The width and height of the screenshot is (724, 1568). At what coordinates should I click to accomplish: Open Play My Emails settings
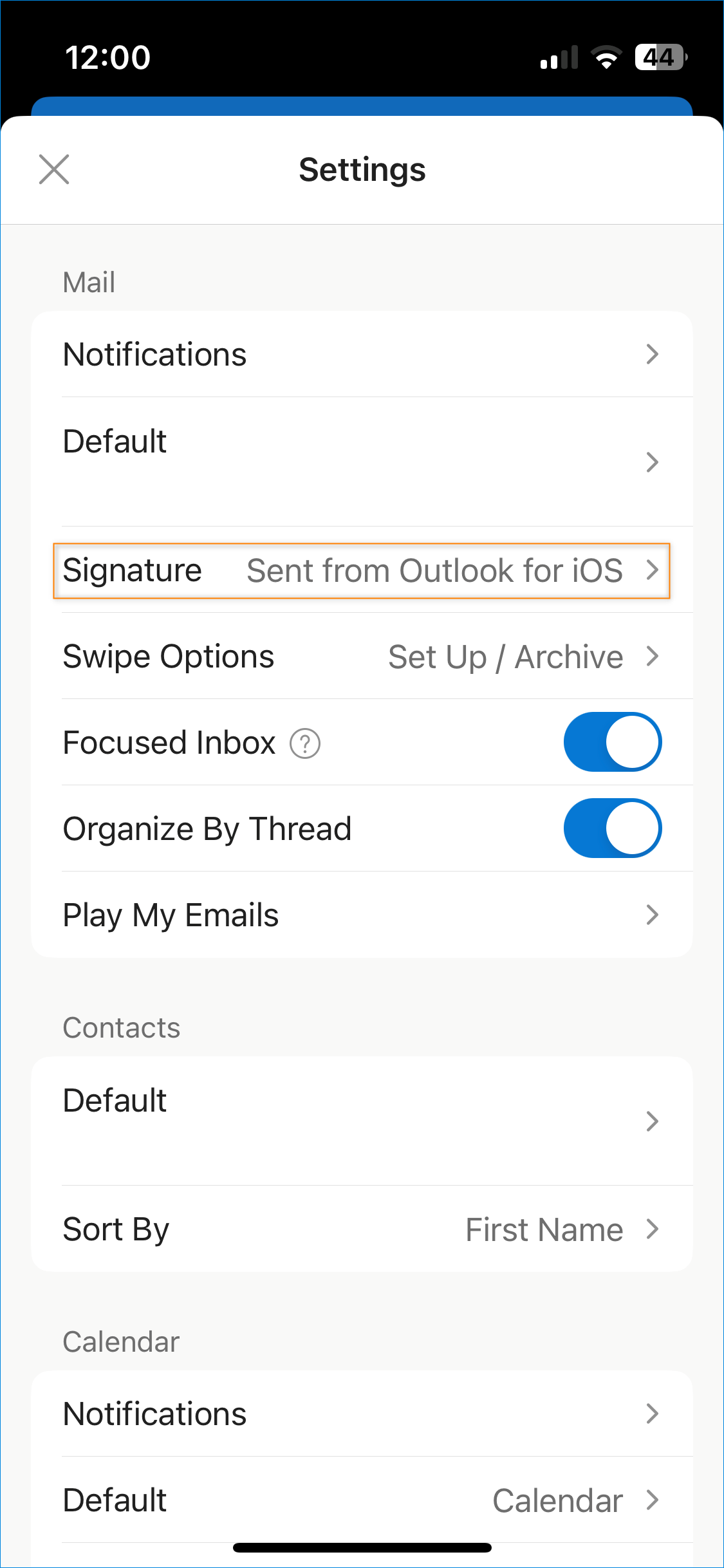click(362, 915)
